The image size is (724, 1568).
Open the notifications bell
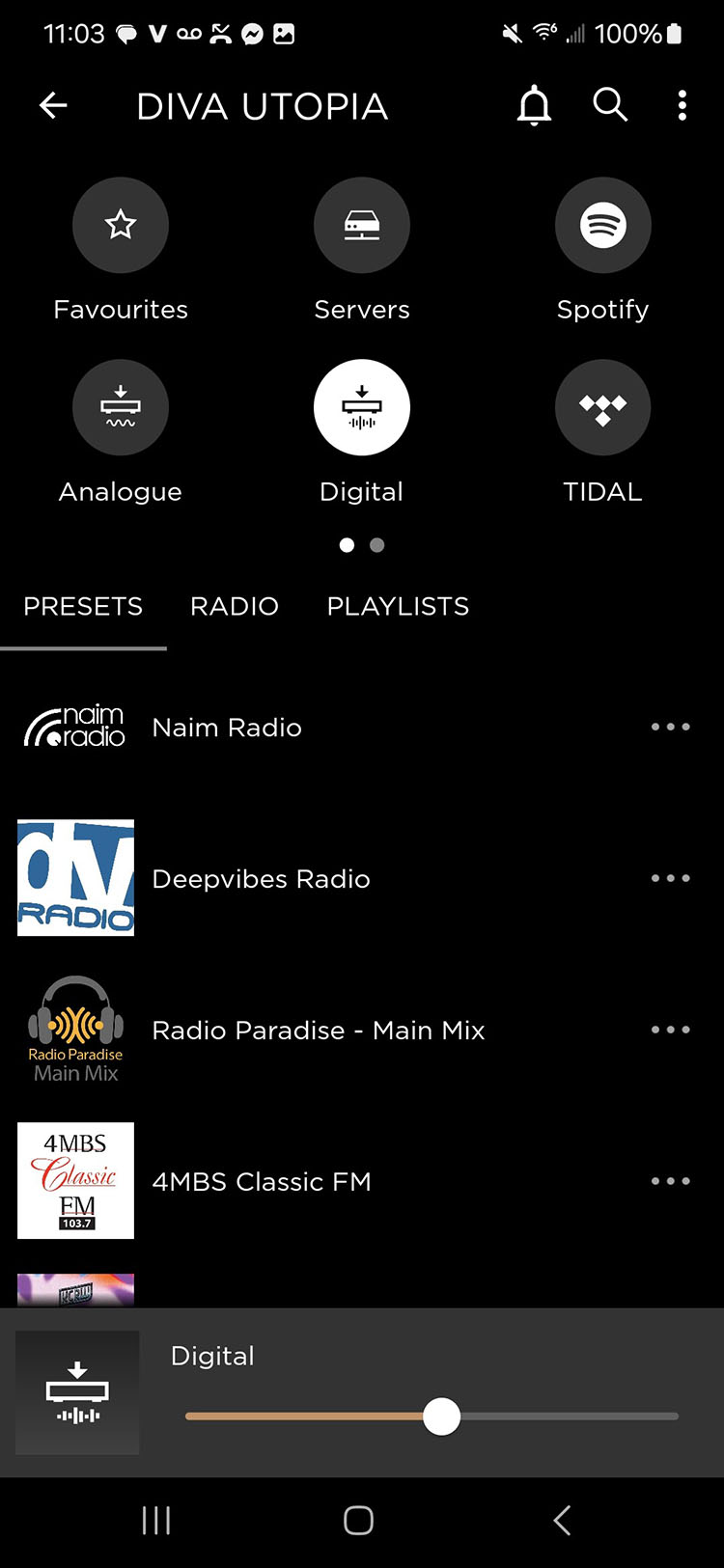click(534, 105)
